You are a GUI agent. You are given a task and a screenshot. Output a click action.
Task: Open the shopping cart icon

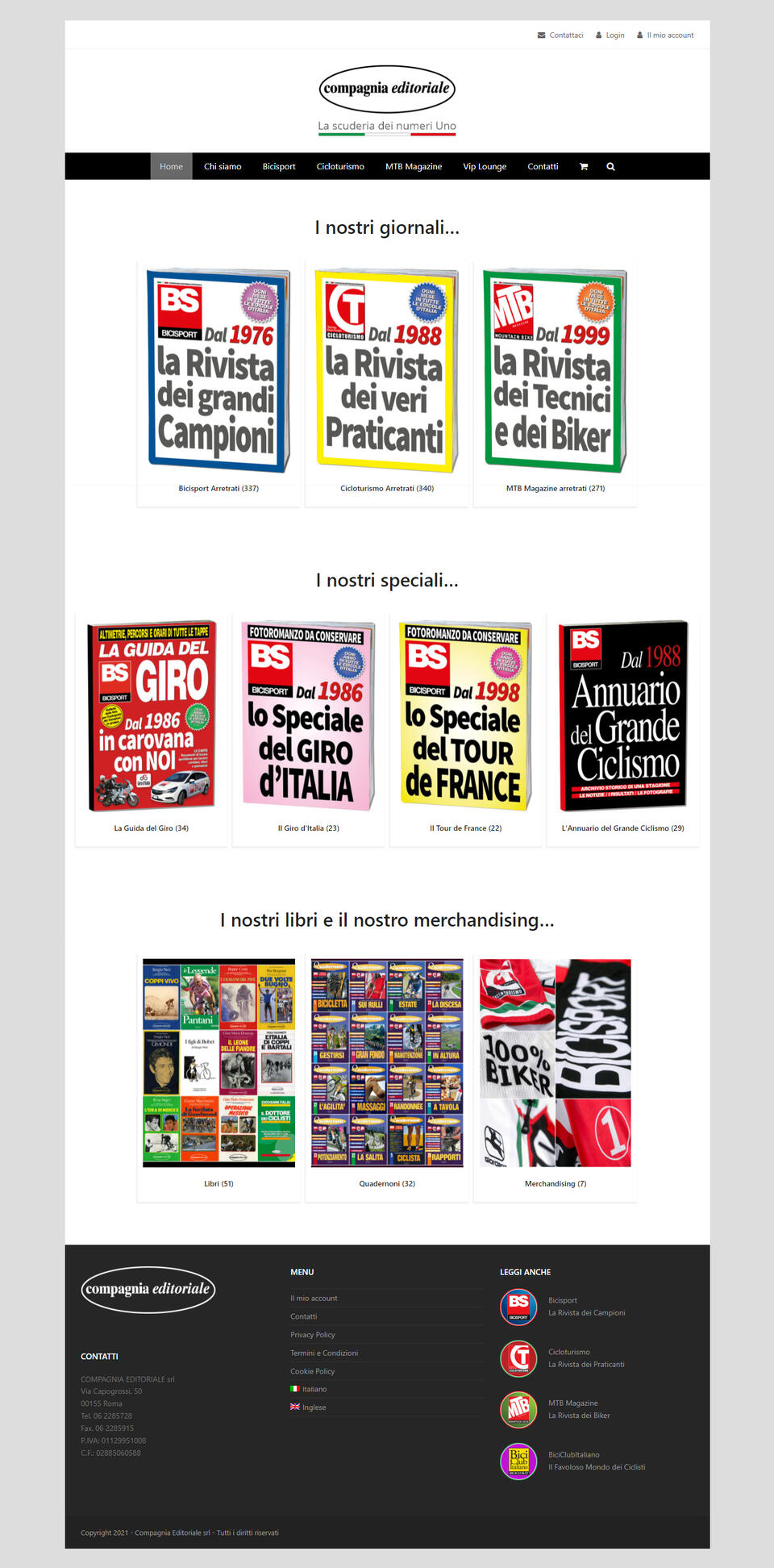583,166
